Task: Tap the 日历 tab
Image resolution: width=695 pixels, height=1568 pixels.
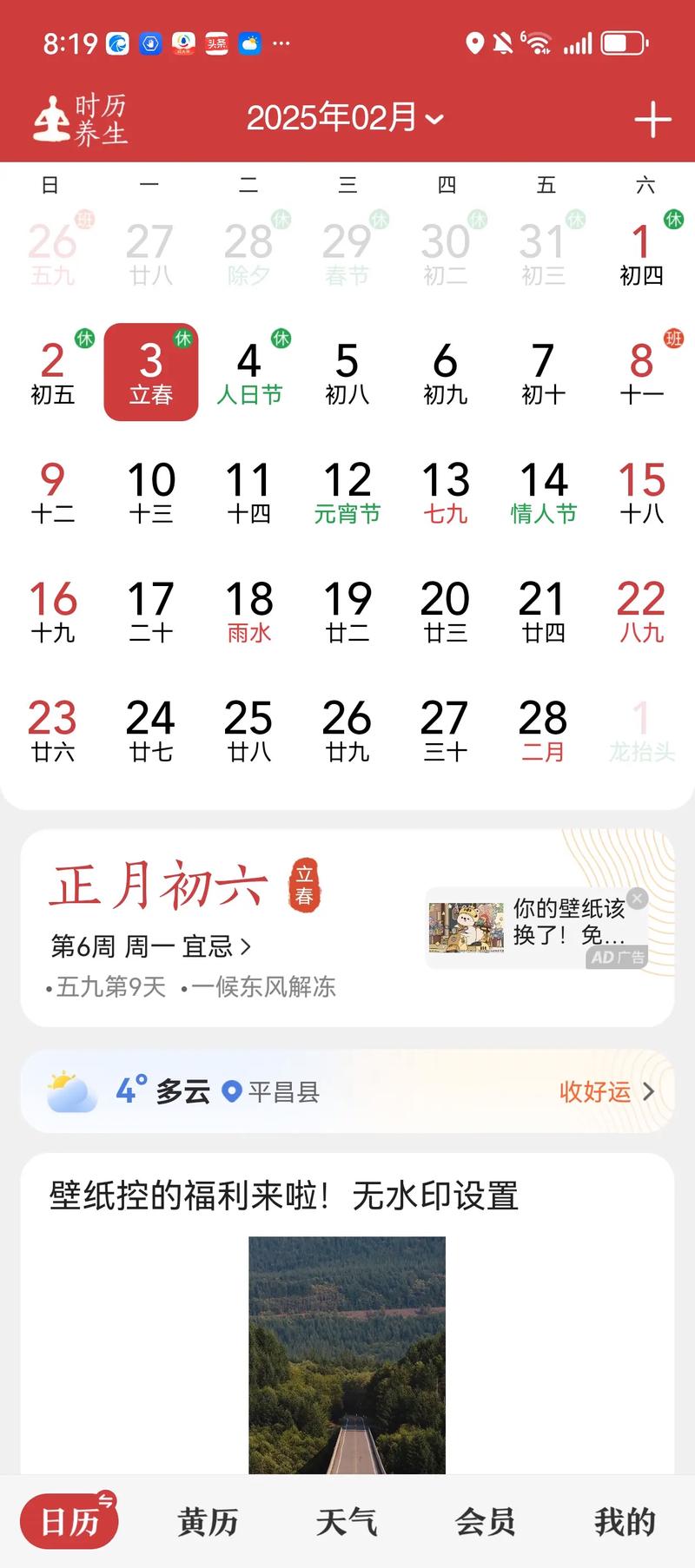Action: (x=69, y=1521)
